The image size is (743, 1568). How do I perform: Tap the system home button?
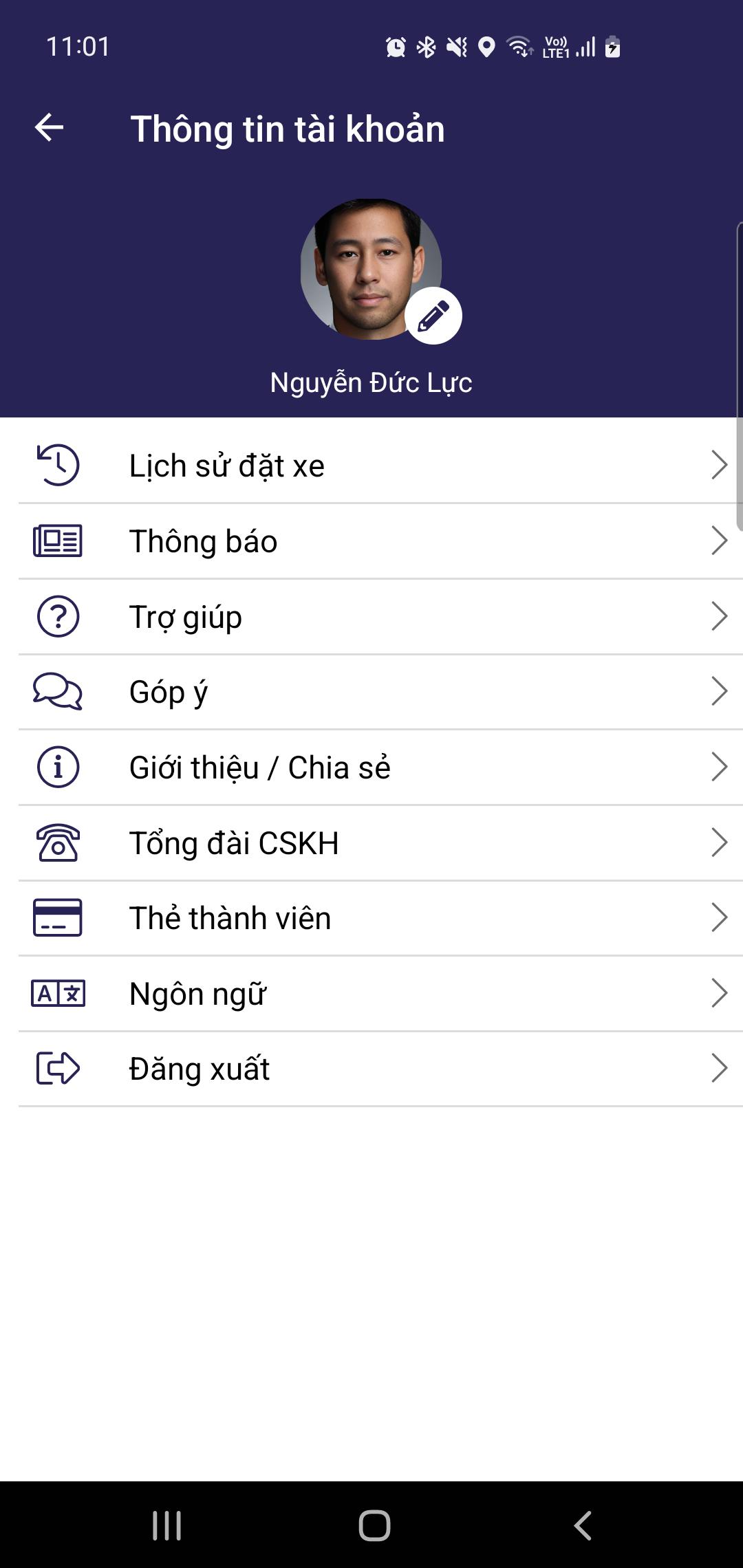(374, 1525)
